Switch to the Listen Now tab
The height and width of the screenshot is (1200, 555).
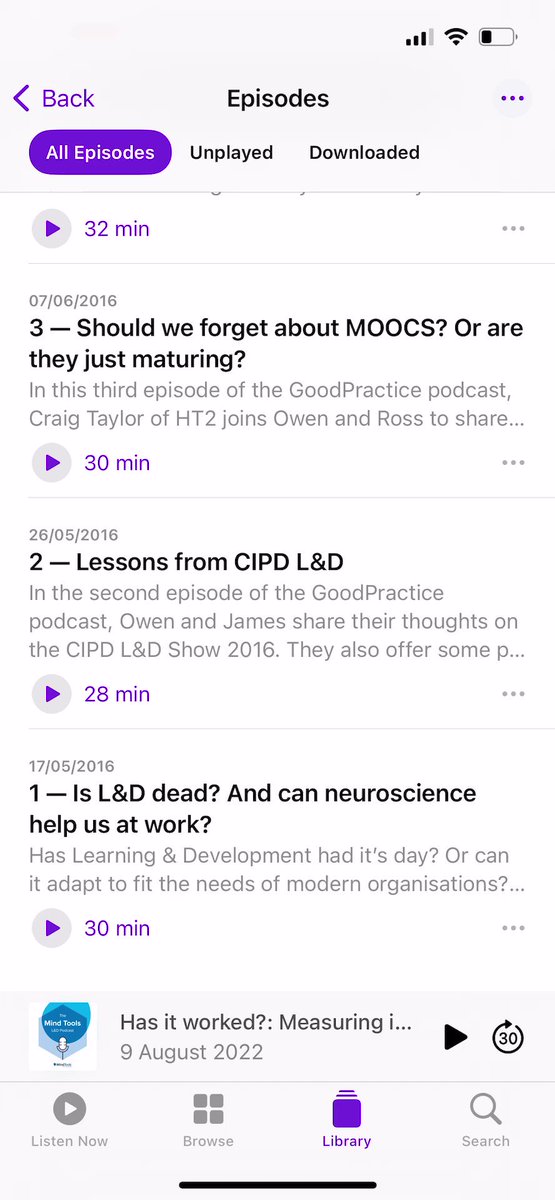pos(69,1119)
